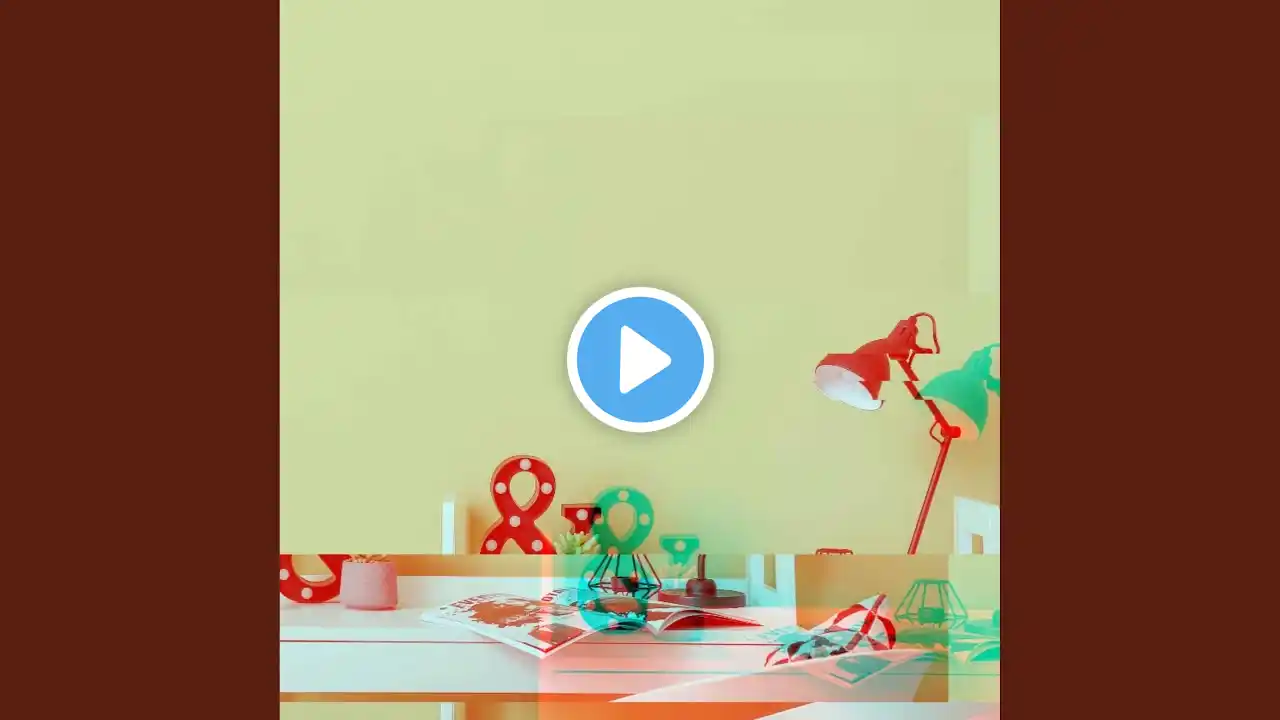
Task: Play the video
Action: [640, 359]
